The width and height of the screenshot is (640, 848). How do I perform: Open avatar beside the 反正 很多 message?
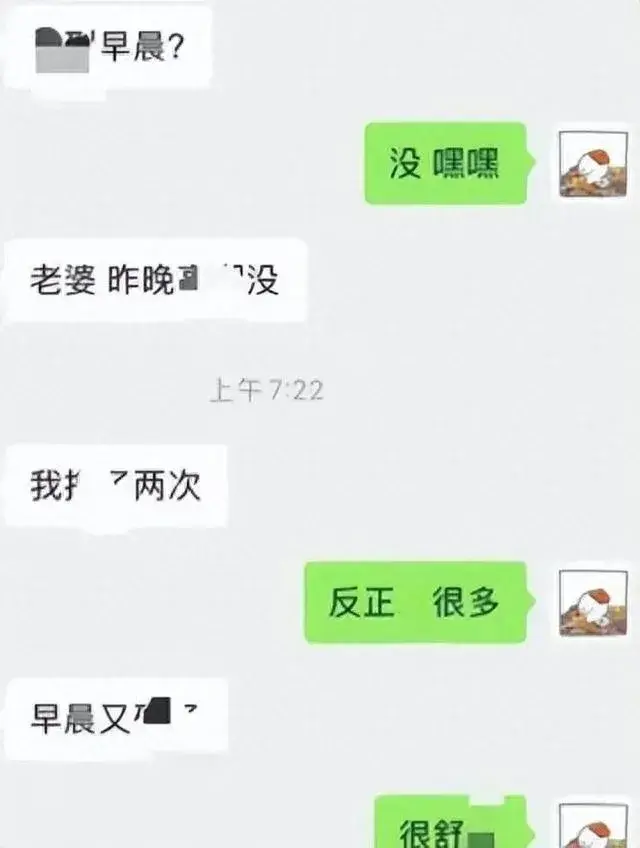592,603
